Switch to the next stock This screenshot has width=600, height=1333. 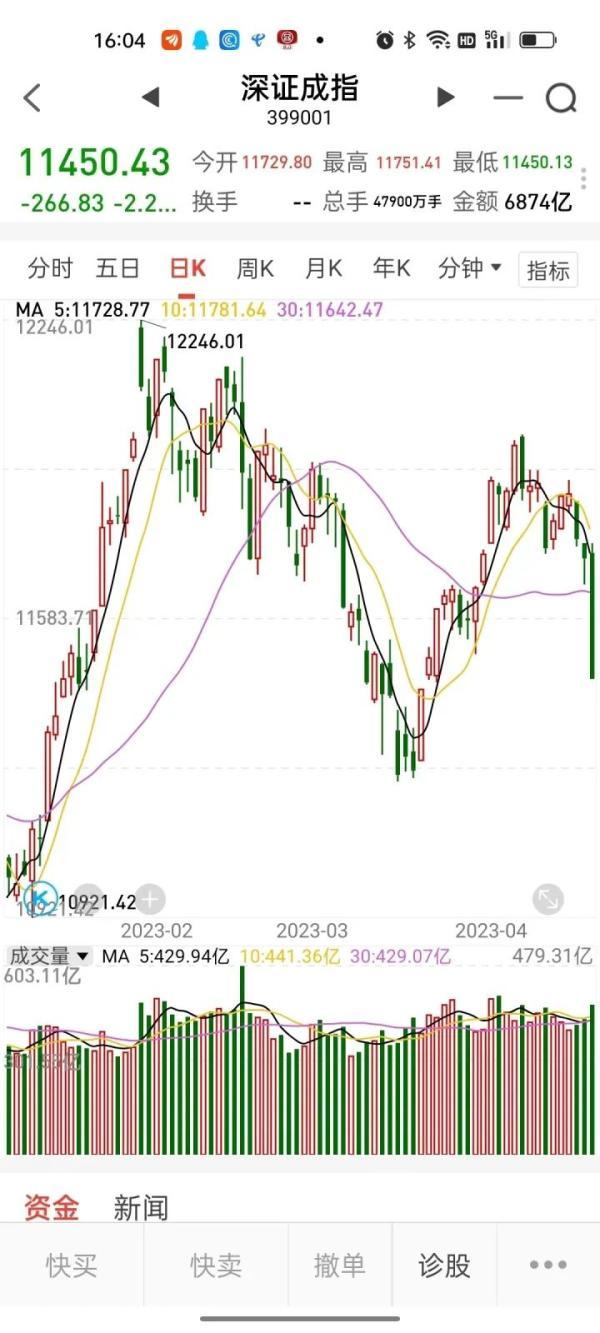point(446,97)
